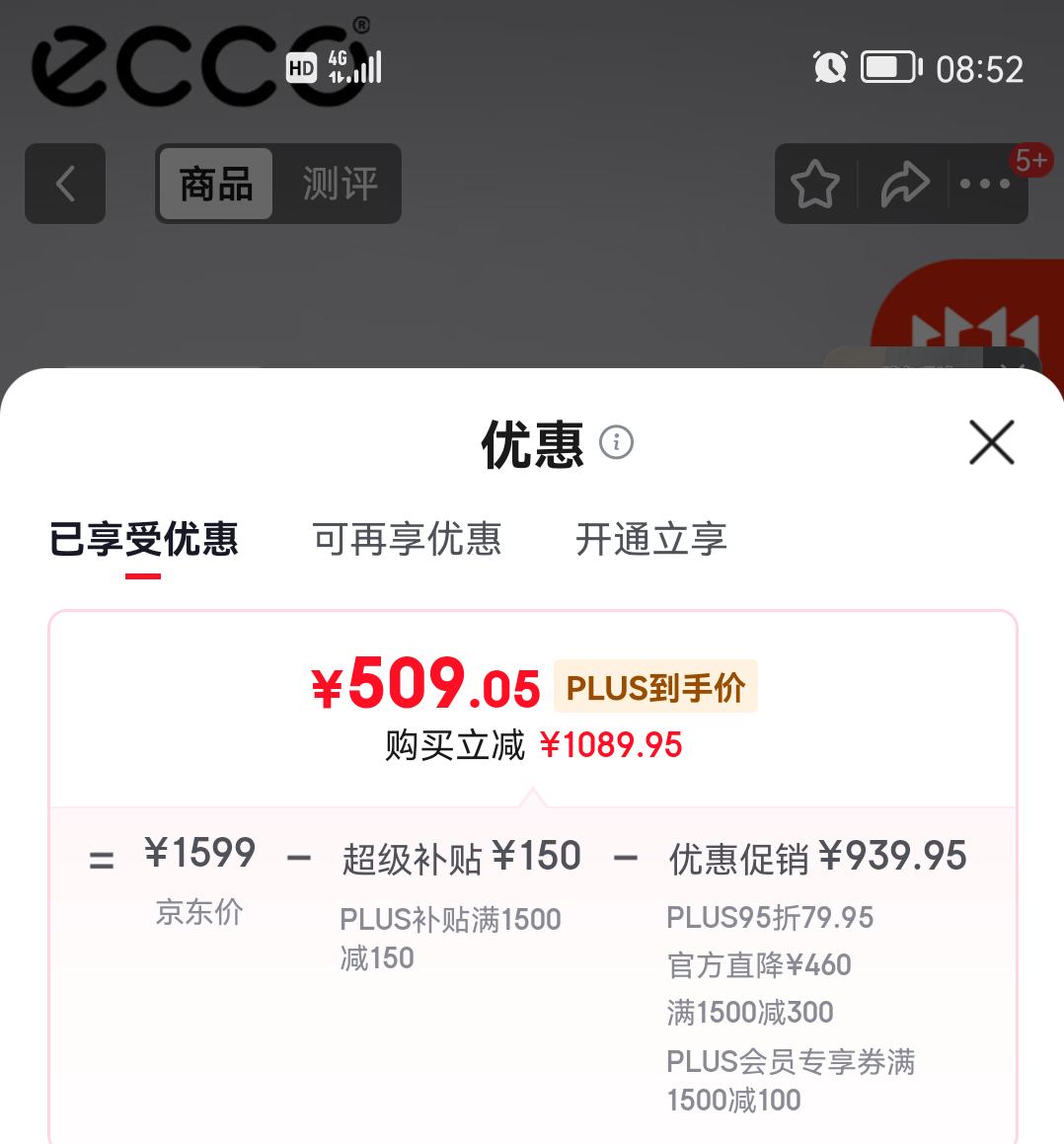Viewport: 1064px width, 1144px height.
Task: Open the info icon beside 优惠
Action: coord(617,441)
